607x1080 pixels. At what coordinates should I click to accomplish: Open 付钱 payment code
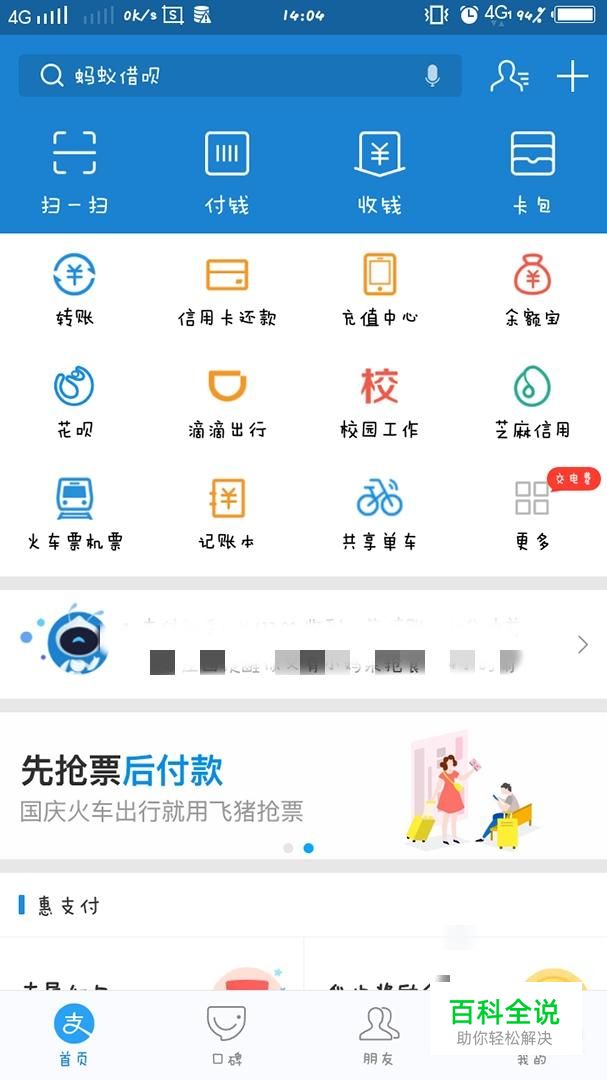tap(227, 170)
